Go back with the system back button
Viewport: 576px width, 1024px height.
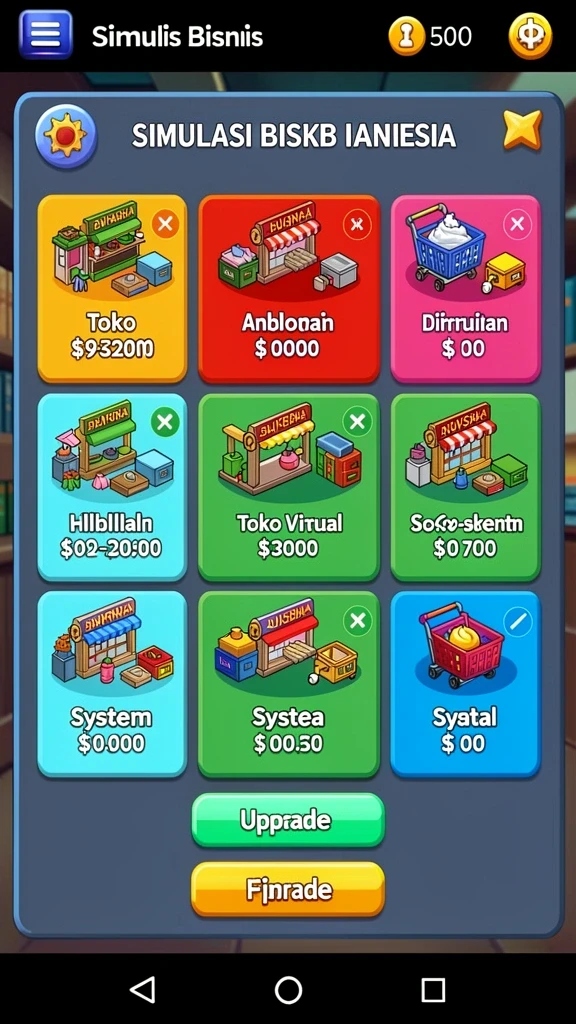pyautogui.click(x=143, y=989)
